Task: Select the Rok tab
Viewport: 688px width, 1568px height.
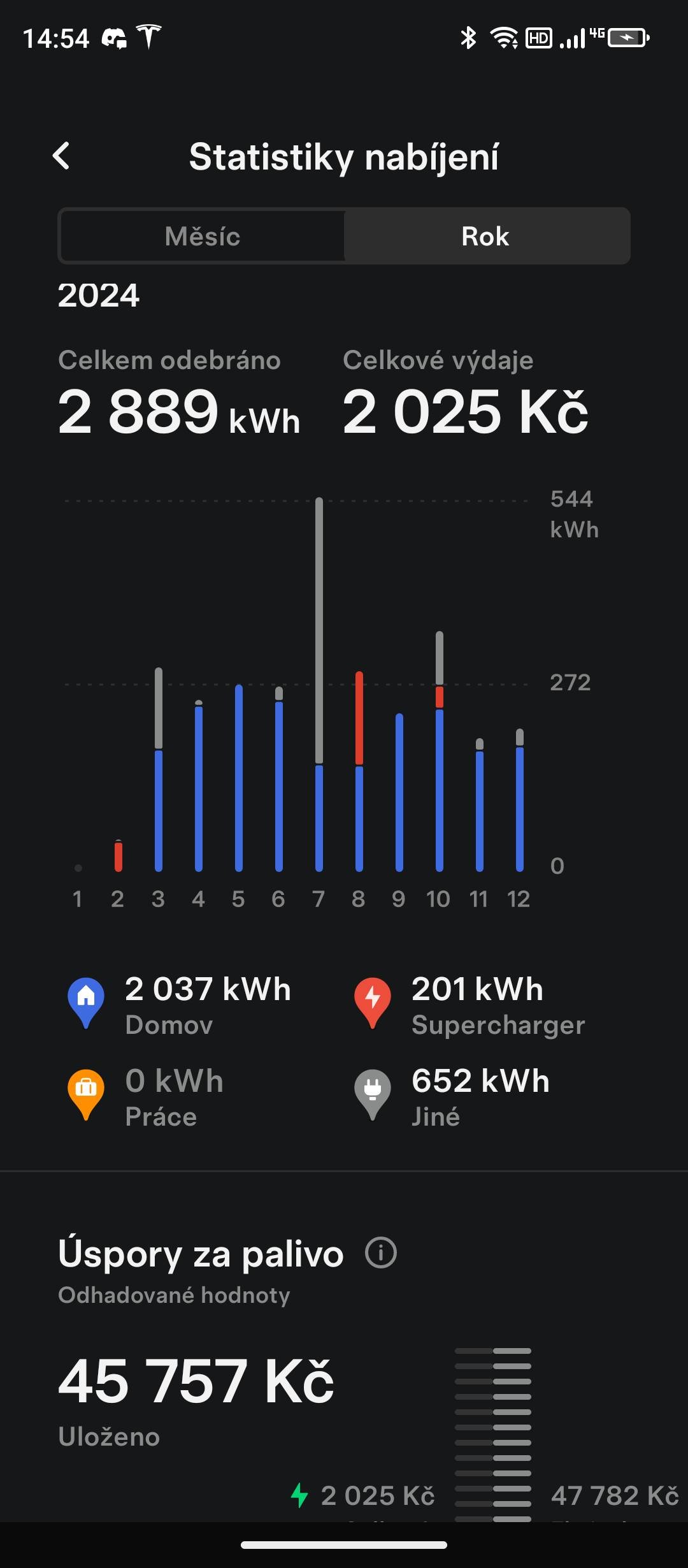Action: (485, 236)
